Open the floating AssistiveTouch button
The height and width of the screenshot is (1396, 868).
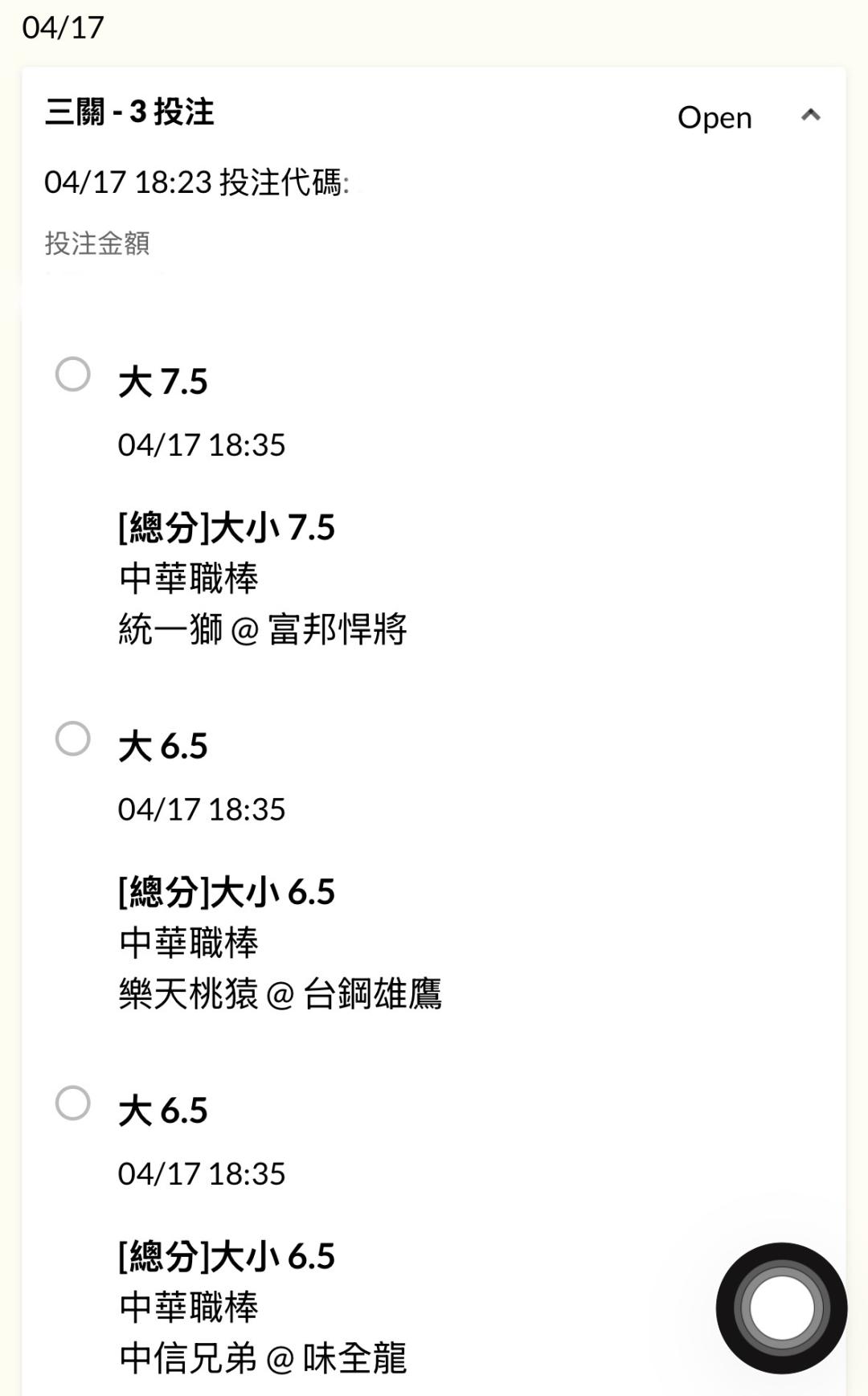tap(781, 1308)
